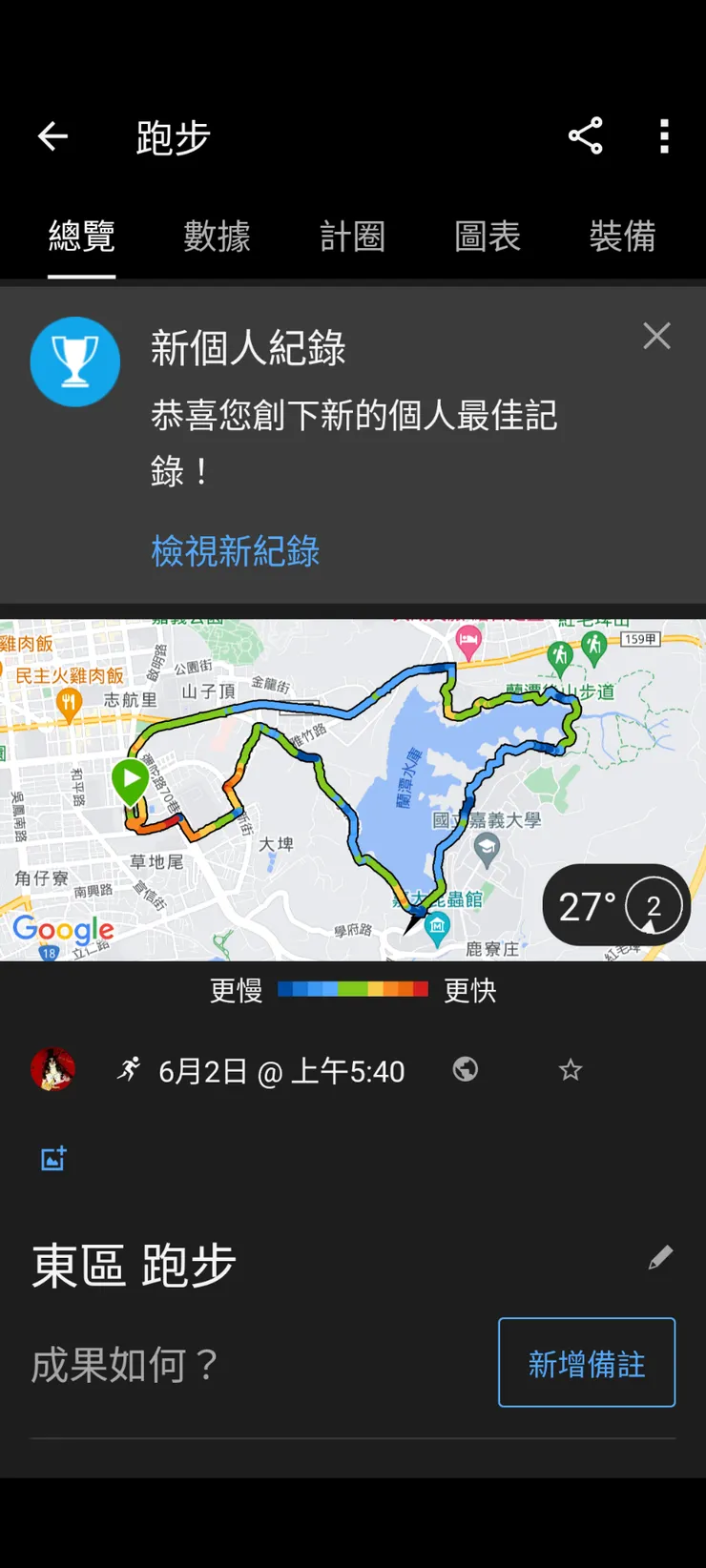This screenshot has height=1568, width=706.
Task: Open the privacy globe icon
Action: coord(465,1069)
